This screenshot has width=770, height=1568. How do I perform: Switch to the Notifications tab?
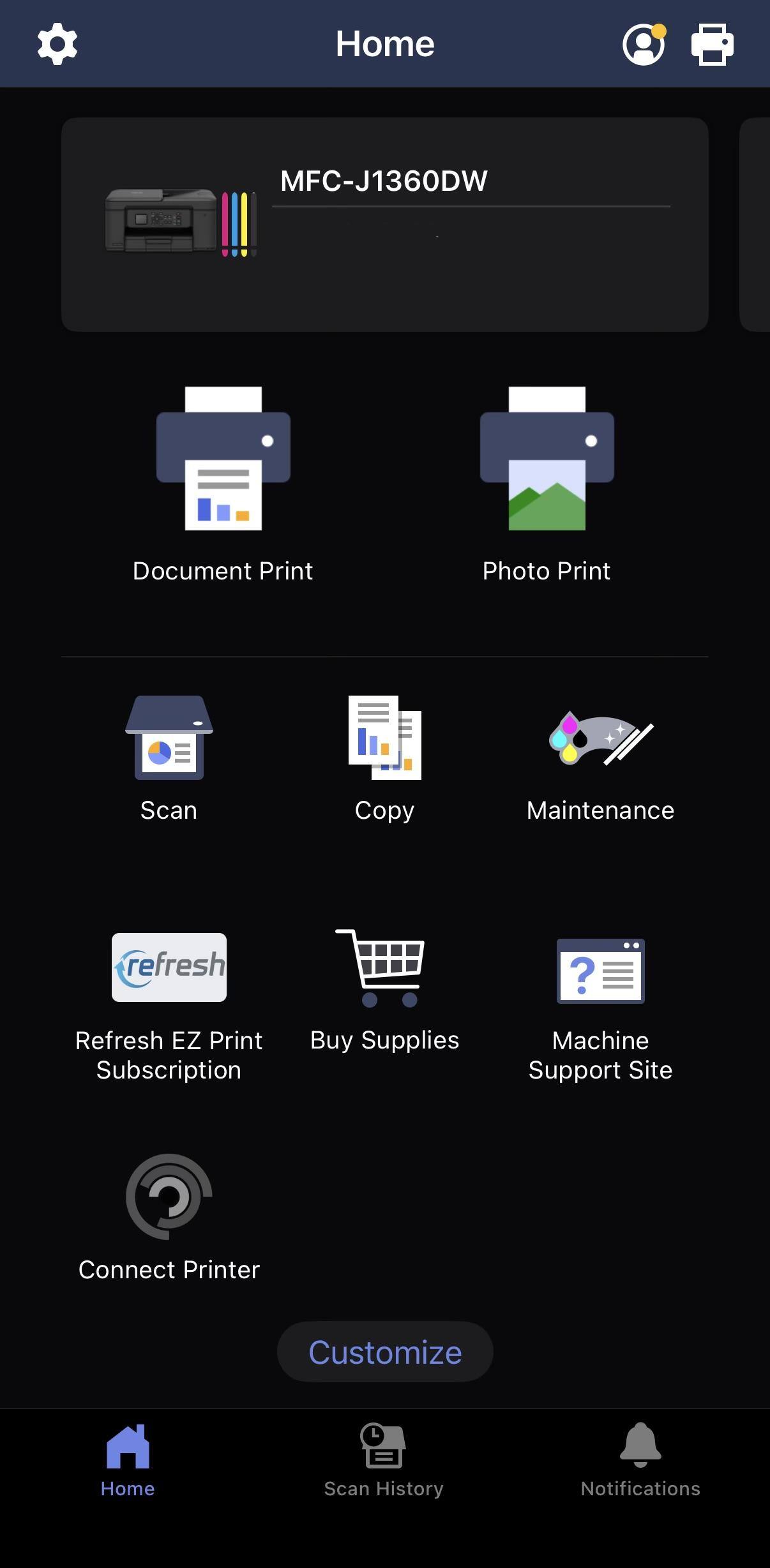(x=640, y=1460)
